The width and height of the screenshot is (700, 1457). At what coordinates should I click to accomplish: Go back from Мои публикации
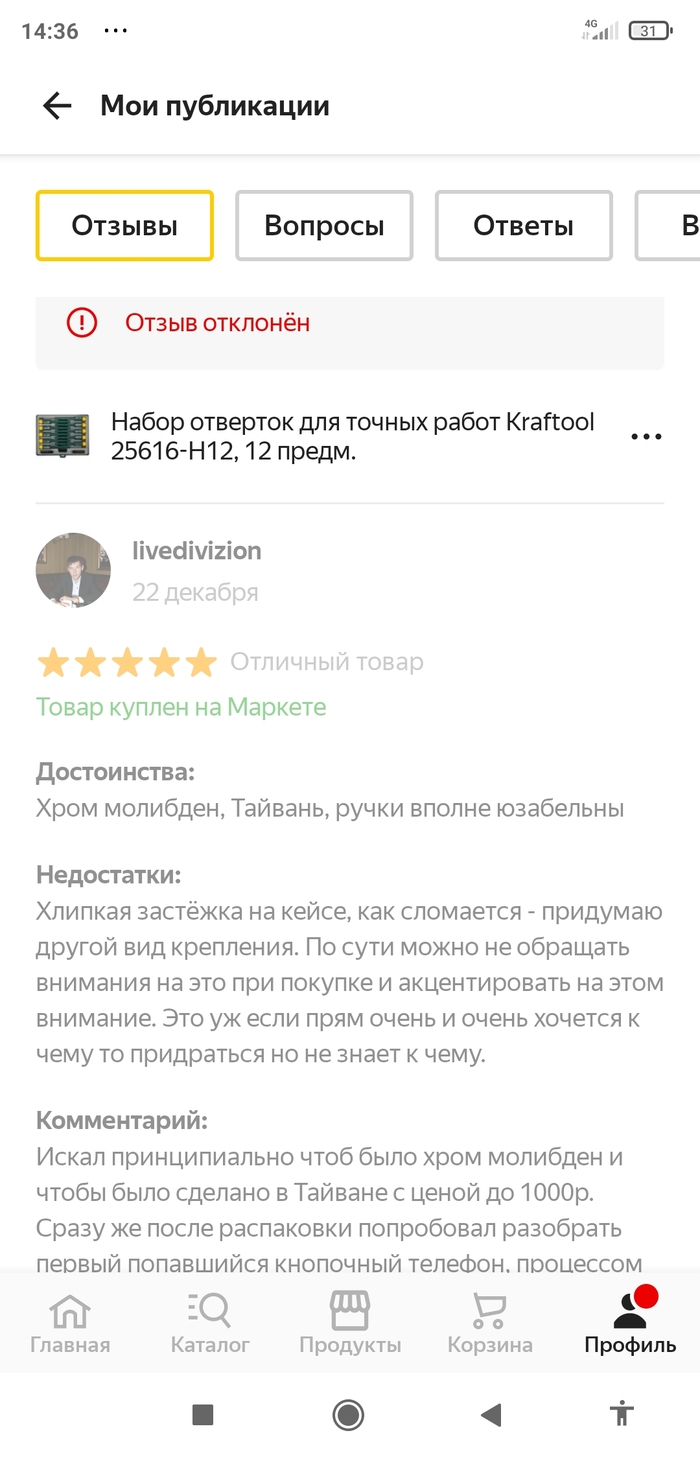57,106
